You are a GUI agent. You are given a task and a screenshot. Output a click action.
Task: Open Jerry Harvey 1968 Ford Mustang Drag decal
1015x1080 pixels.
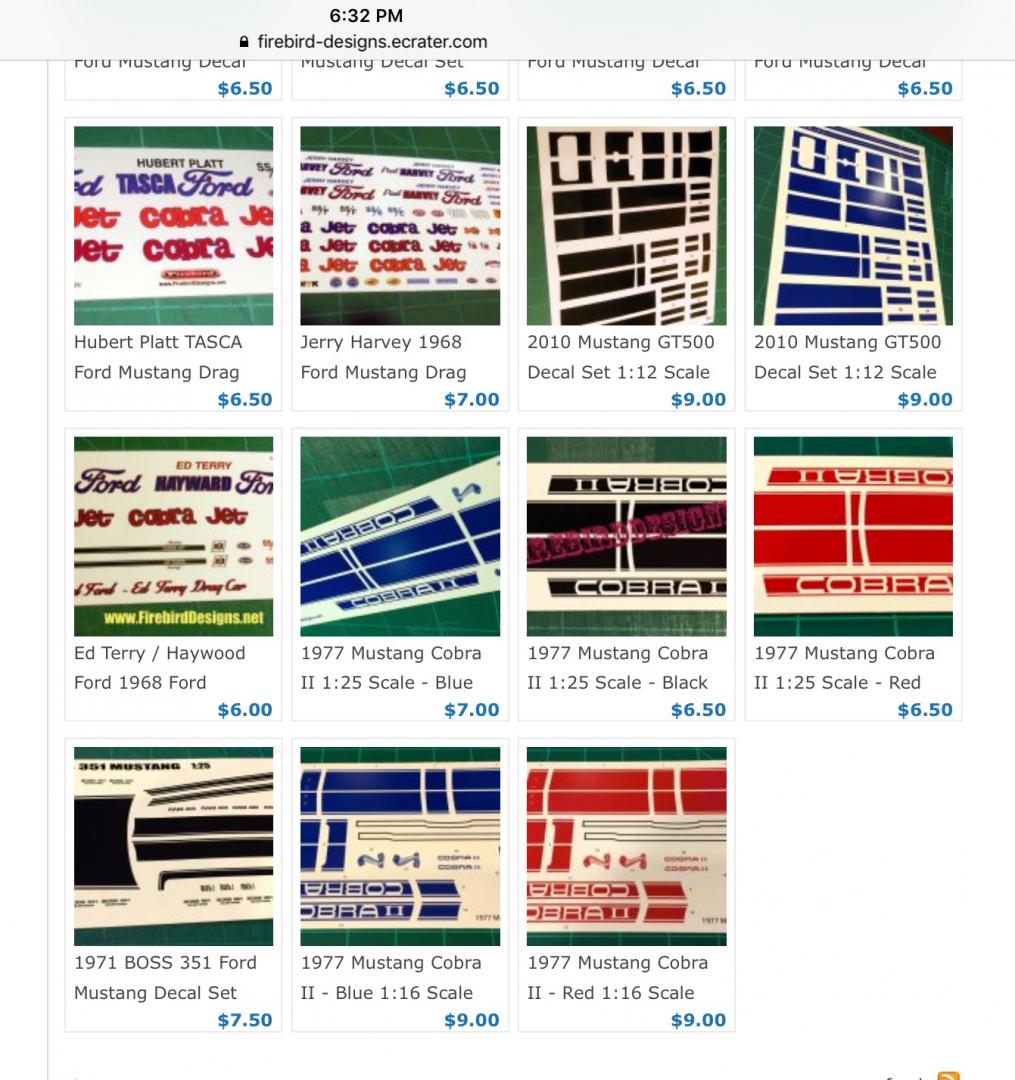click(x=400, y=225)
